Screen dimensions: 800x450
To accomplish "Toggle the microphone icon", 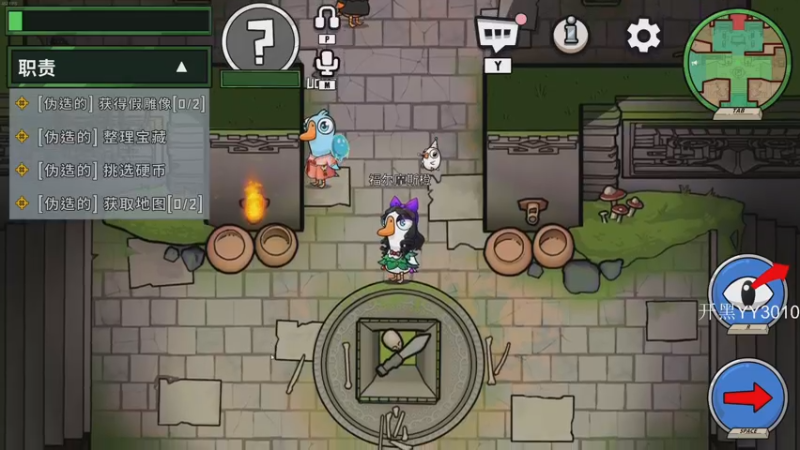I will pyautogui.click(x=327, y=64).
